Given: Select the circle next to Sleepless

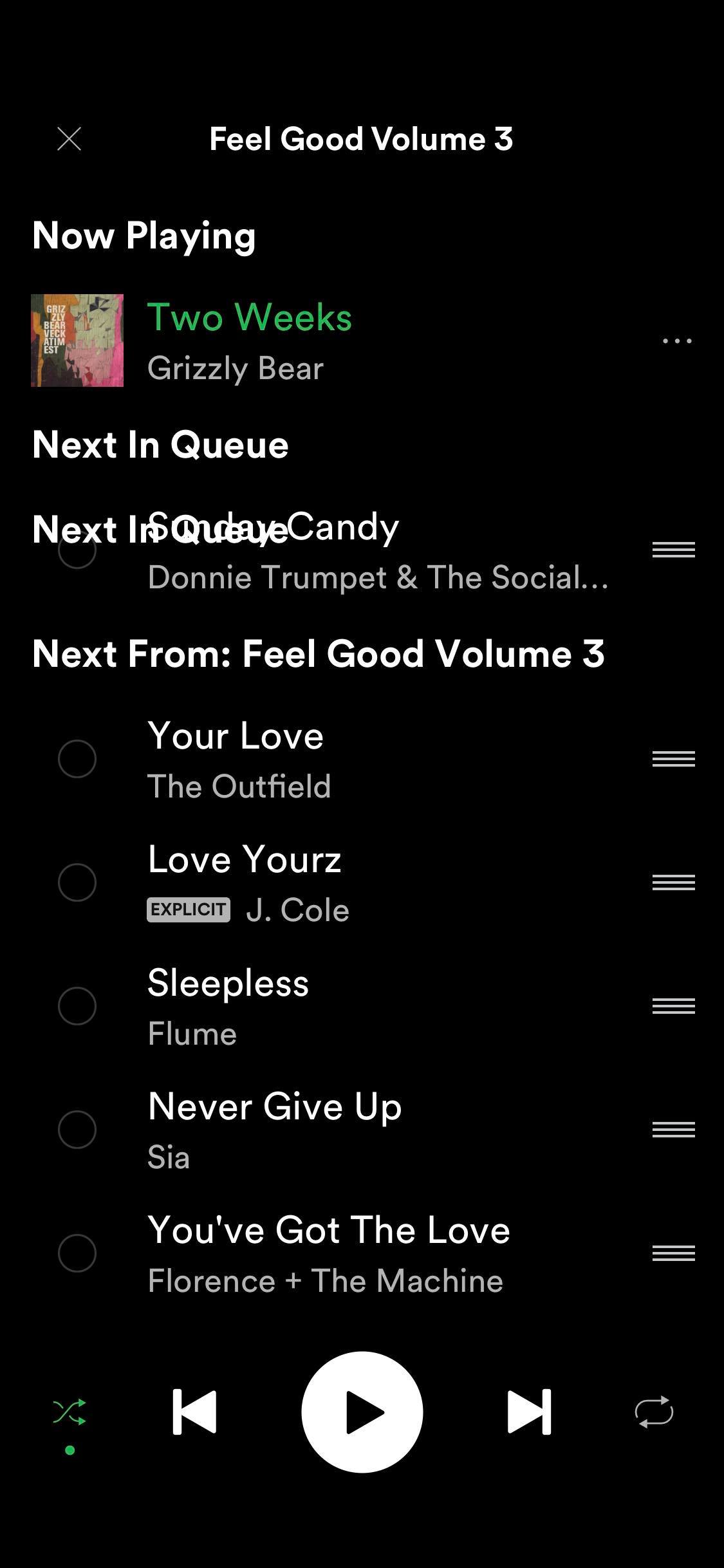Looking at the screenshot, I should point(77,1006).
